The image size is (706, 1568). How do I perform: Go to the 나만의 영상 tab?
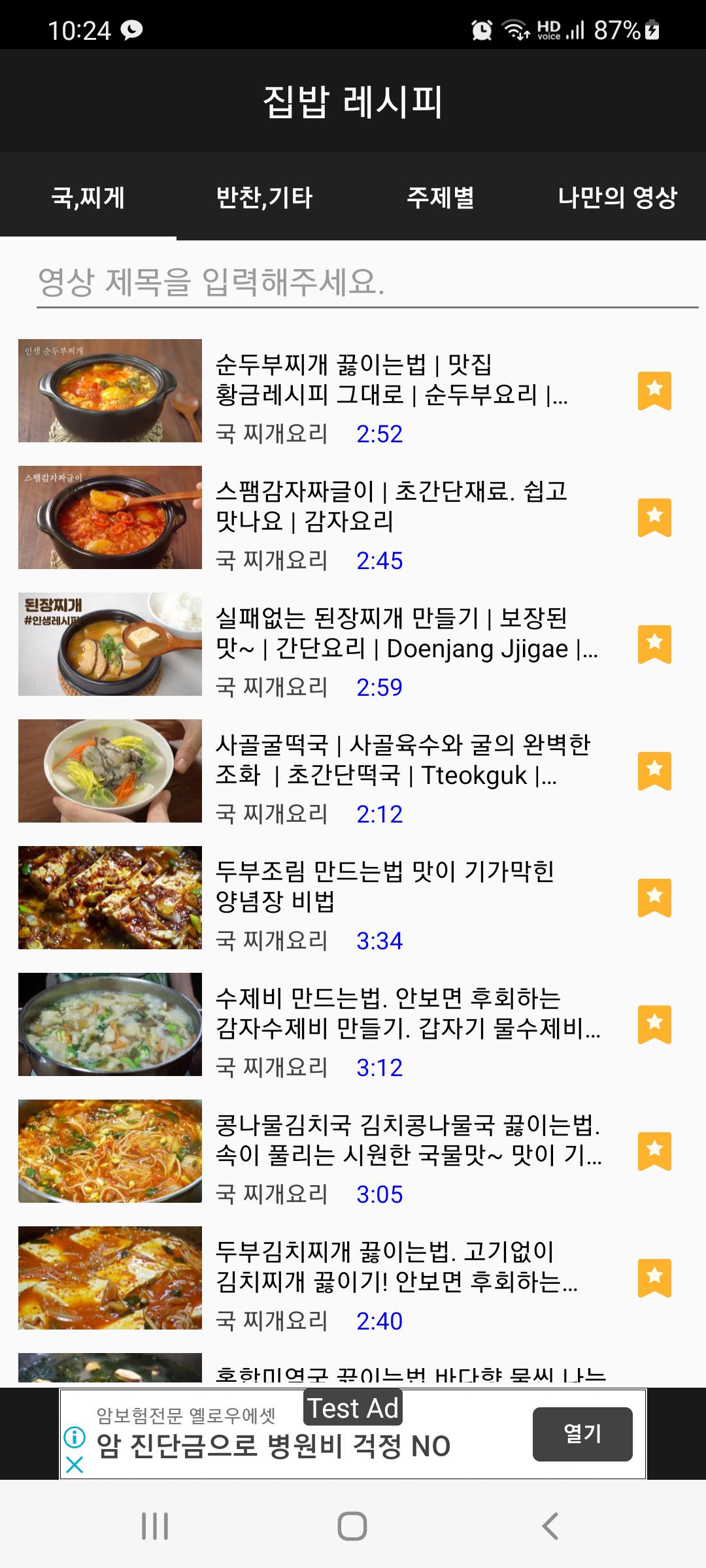tap(617, 197)
